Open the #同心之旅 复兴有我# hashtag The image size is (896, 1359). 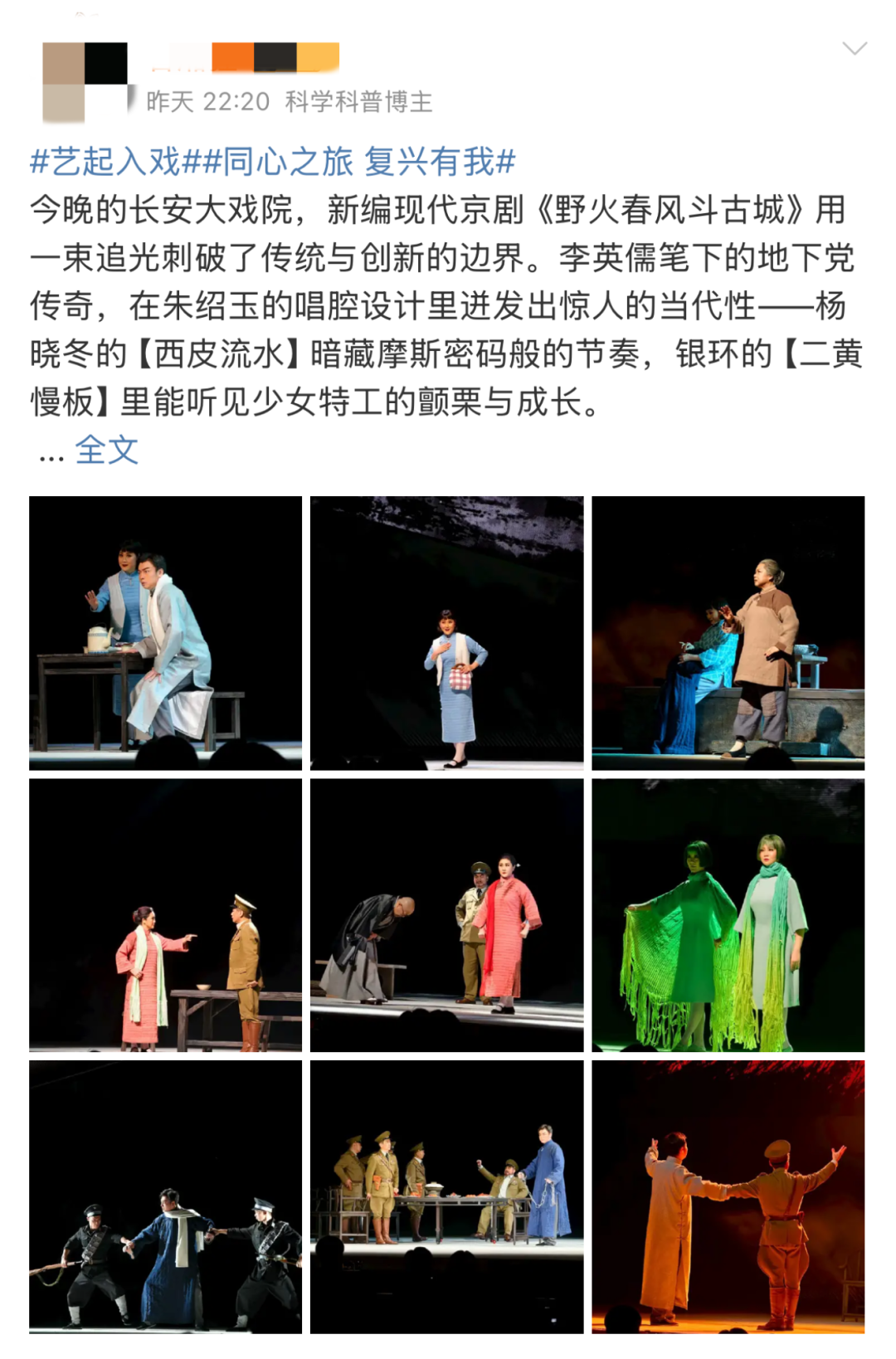359,161
